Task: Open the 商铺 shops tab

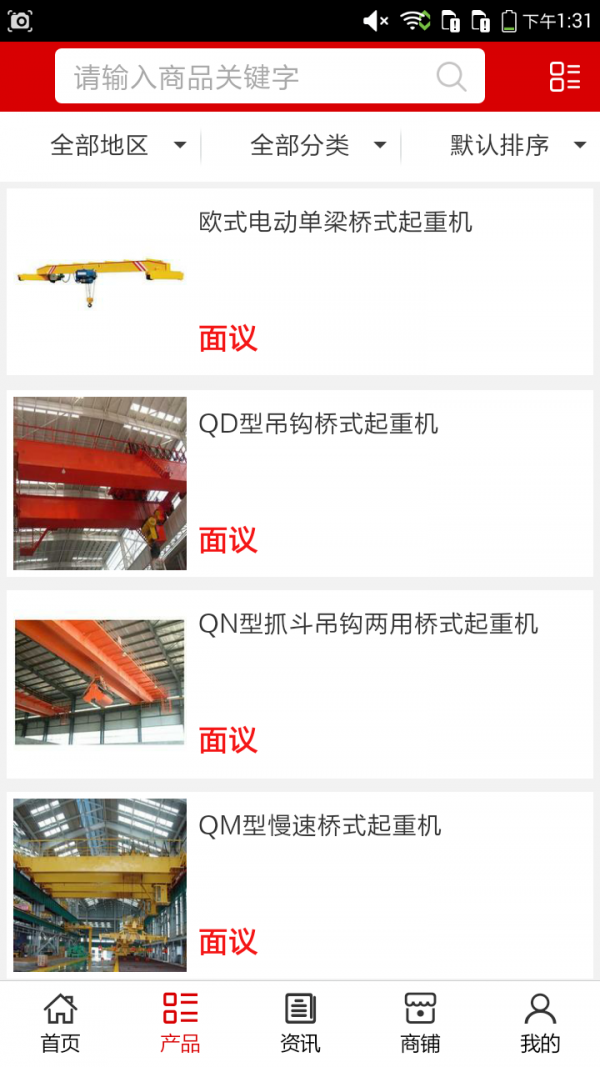Action: click(420, 1023)
